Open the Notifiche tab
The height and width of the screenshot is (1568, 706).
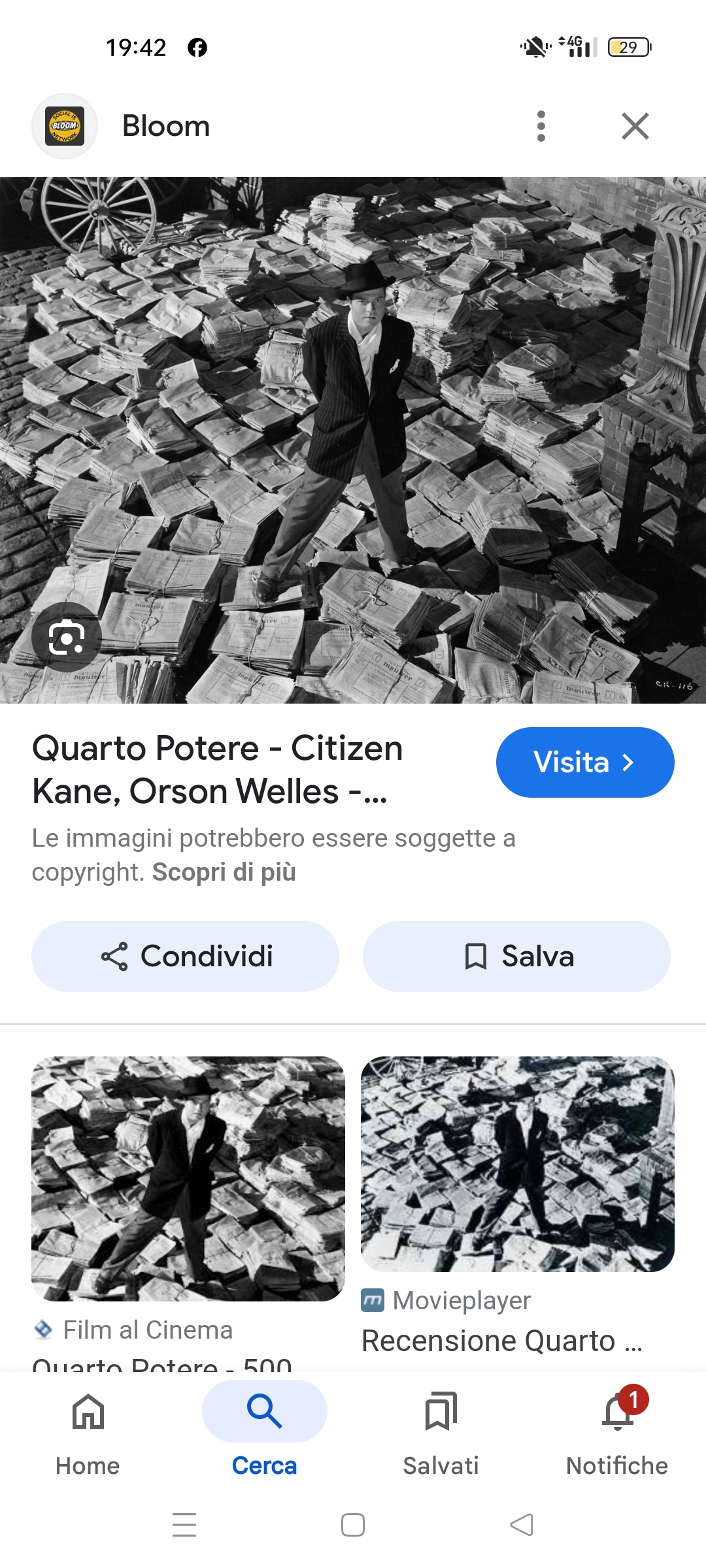tap(617, 1432)
